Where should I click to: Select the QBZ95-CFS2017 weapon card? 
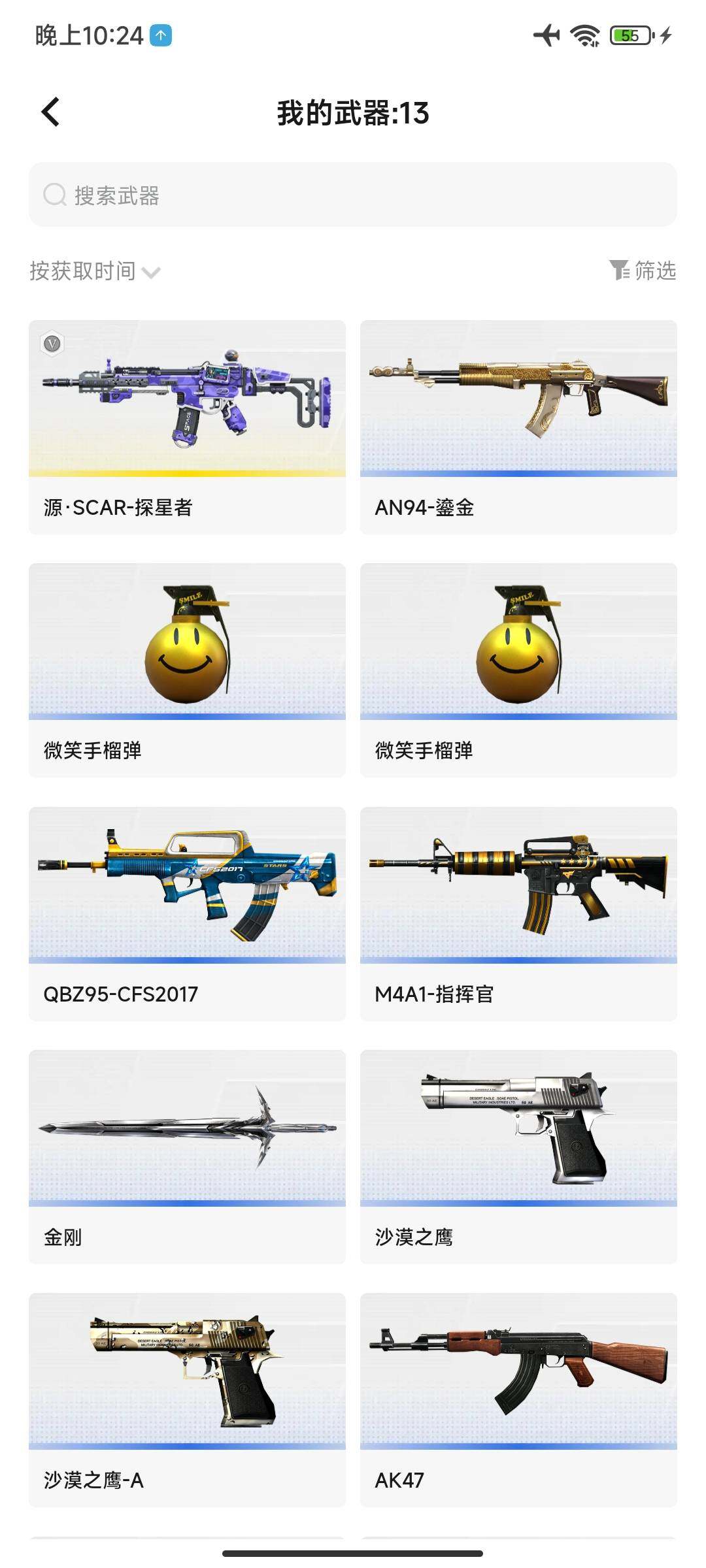tap(187, 913)
